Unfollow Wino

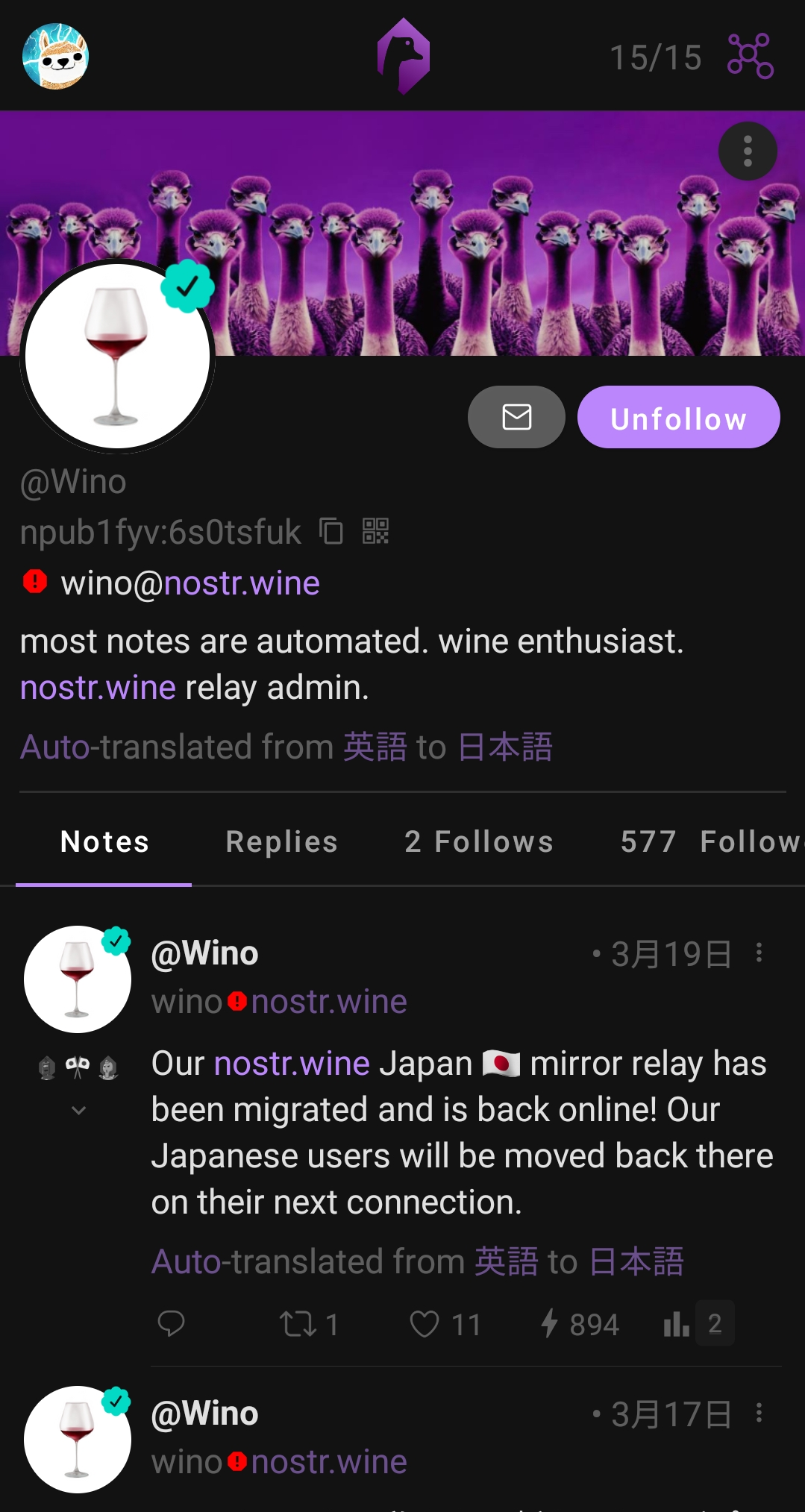(678, 417)
